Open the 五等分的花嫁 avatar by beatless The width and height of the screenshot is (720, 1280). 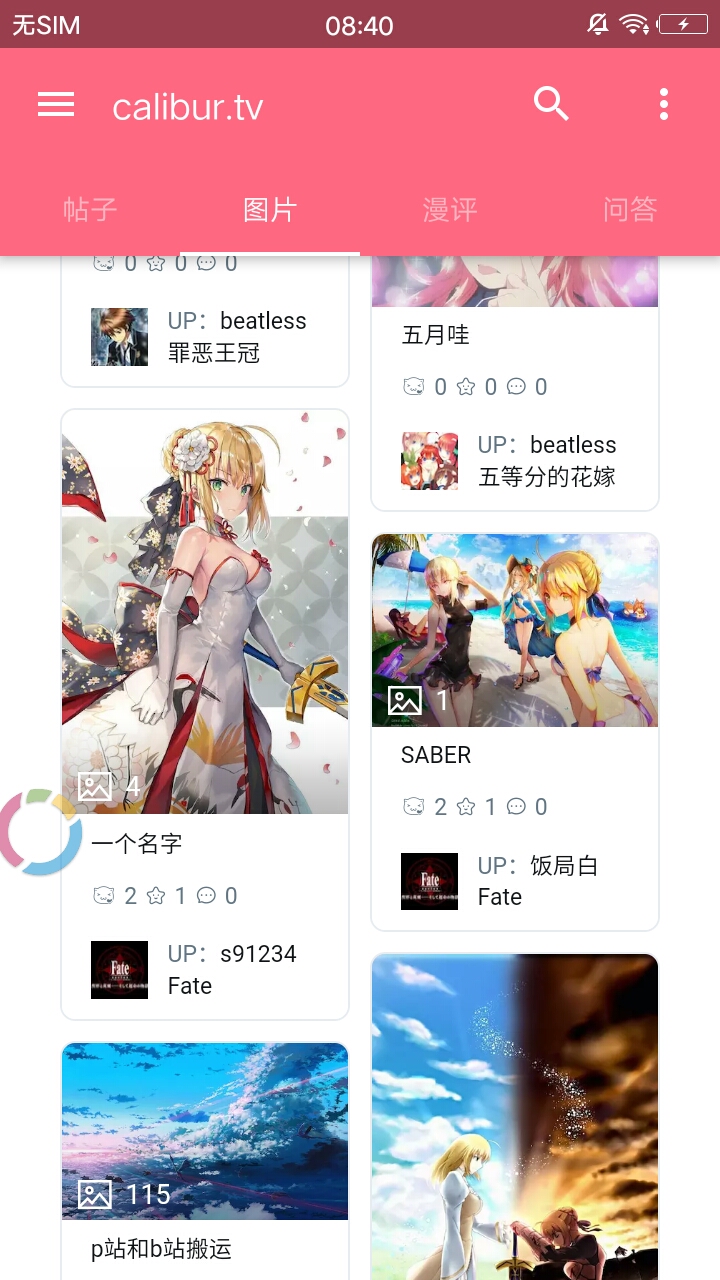point(429,460)
